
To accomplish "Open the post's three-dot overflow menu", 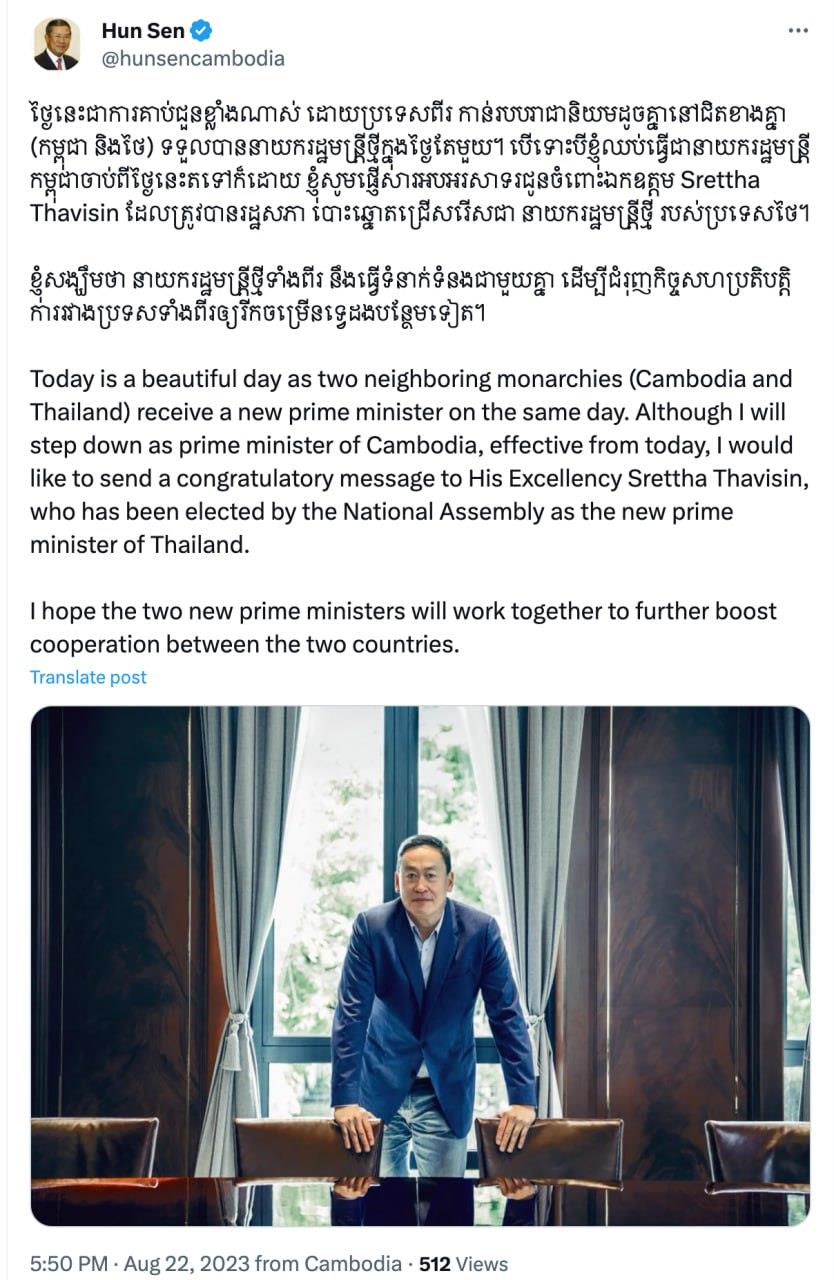I will coord(797,31).
